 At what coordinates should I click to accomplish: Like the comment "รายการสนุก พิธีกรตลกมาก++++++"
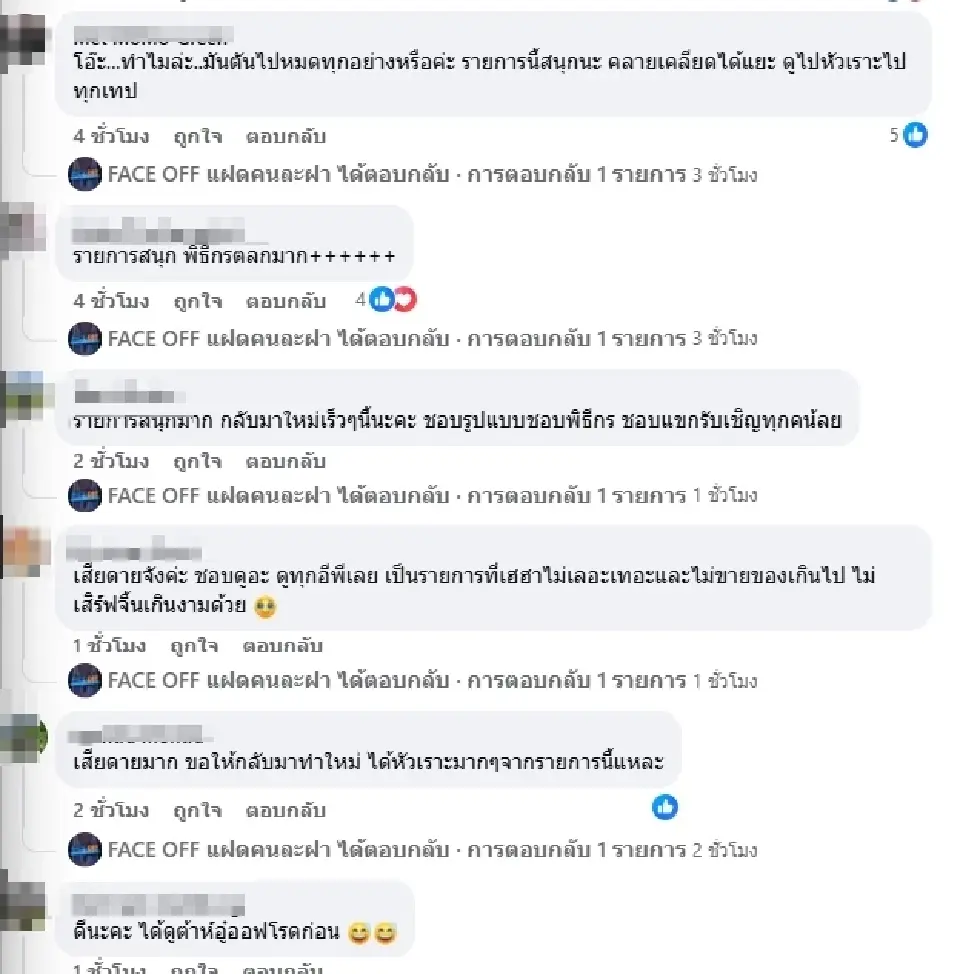(x=197, y=300)
